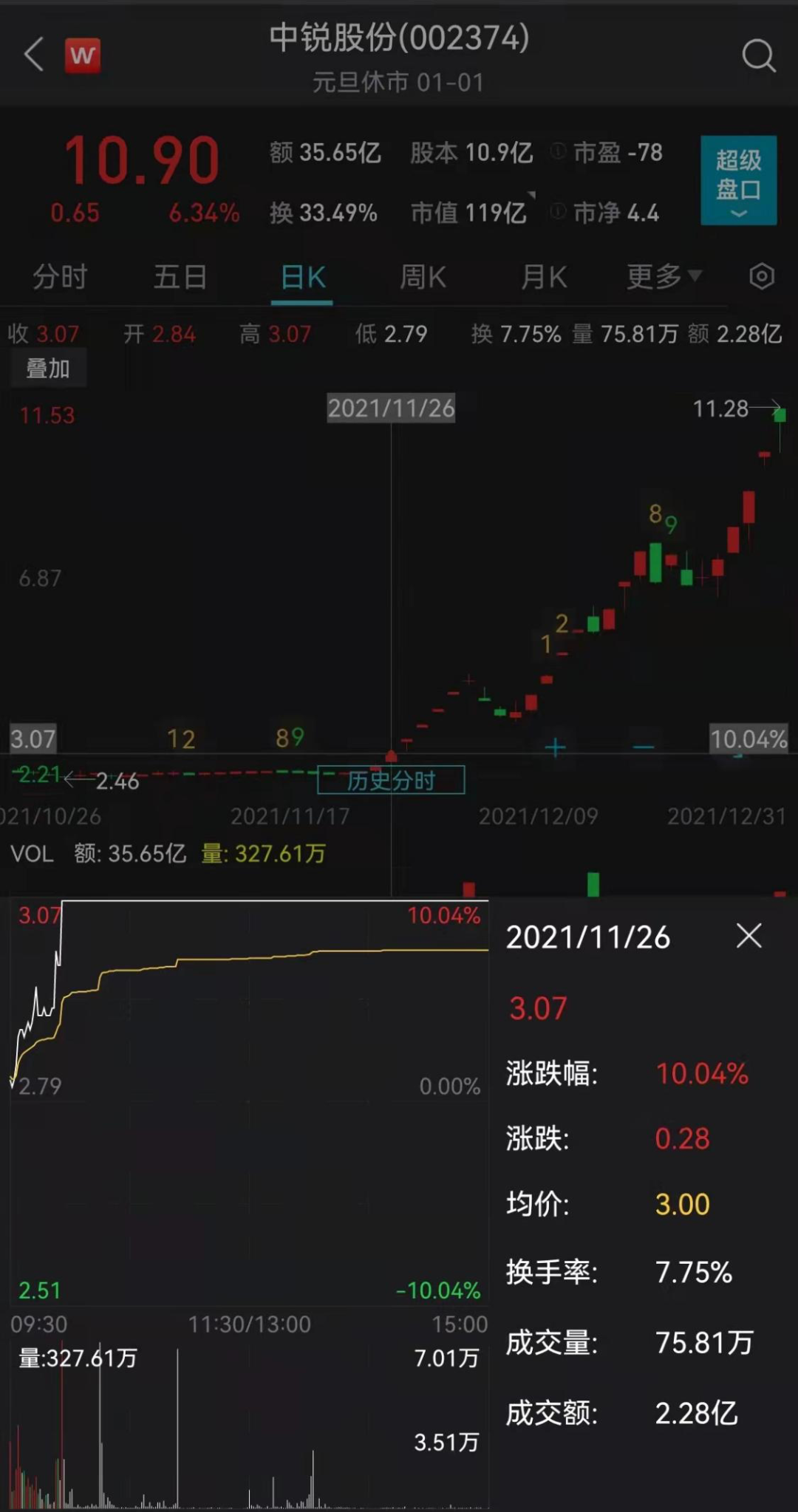Switch to the 月K chart tab
Image resolution: width=798 pixels, height=1512 pixels.
click(x=544, y=277)
